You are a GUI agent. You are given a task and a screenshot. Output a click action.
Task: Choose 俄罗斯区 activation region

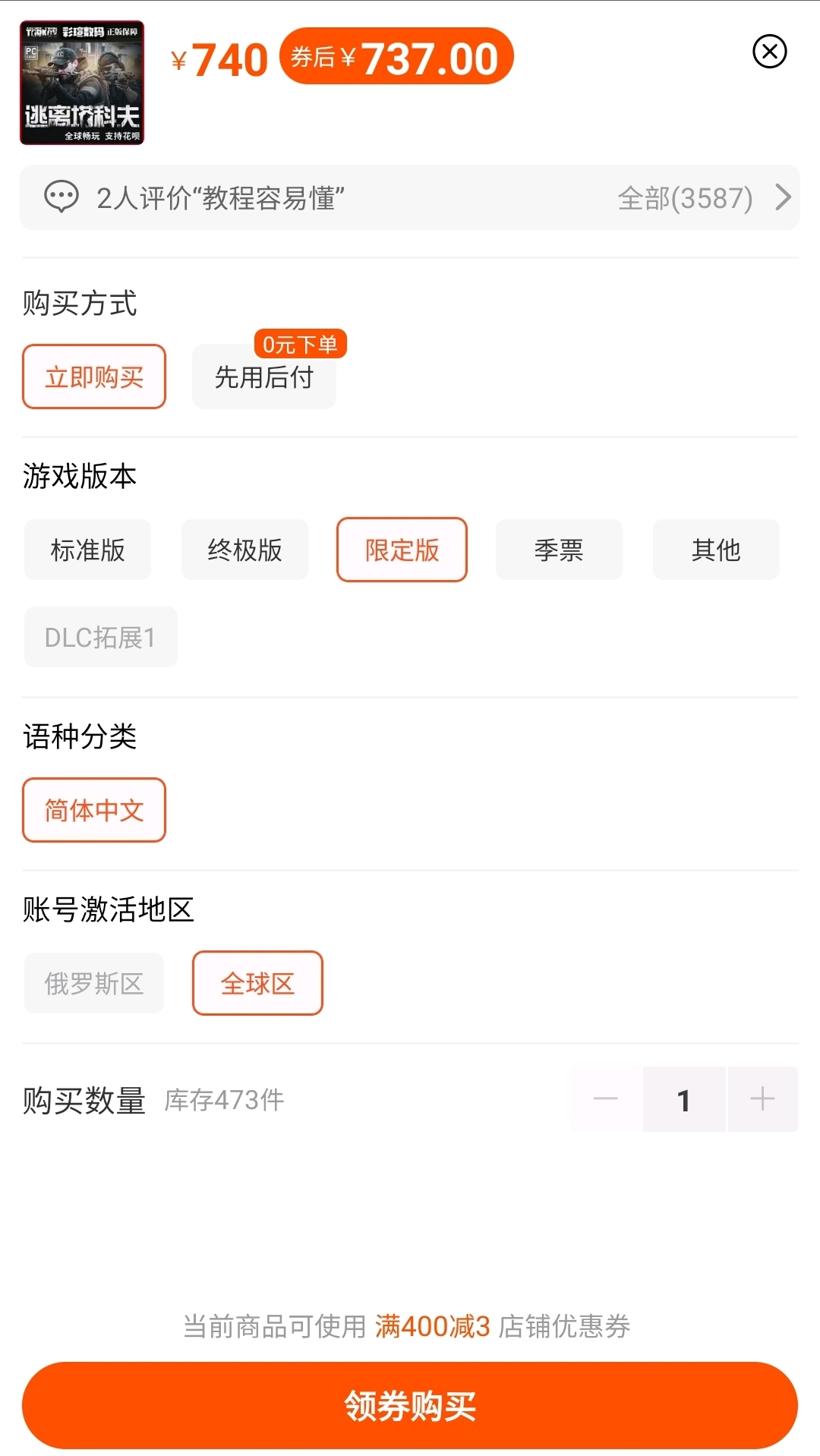[x=94, y=983]
